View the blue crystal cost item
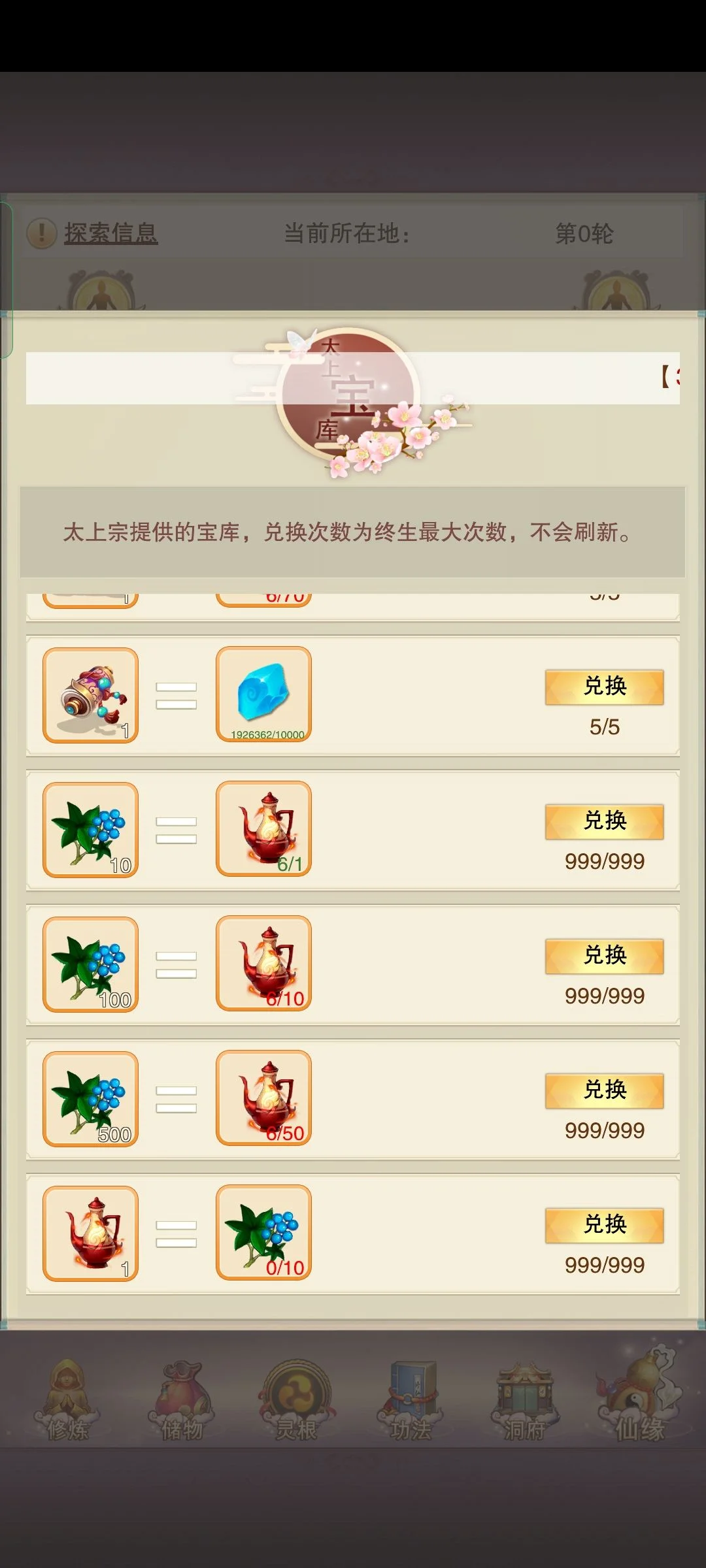This screenshot has height=1568, width=706. point(263,694)
